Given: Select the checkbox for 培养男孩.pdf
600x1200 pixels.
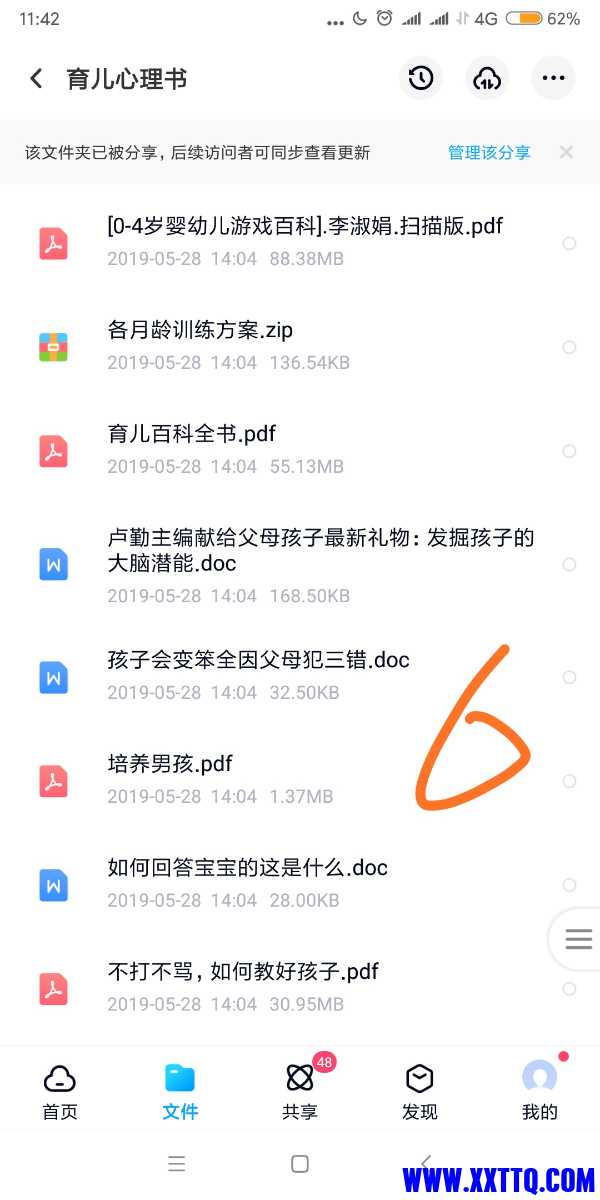Looking at the screenshot, I should [569, 781].
